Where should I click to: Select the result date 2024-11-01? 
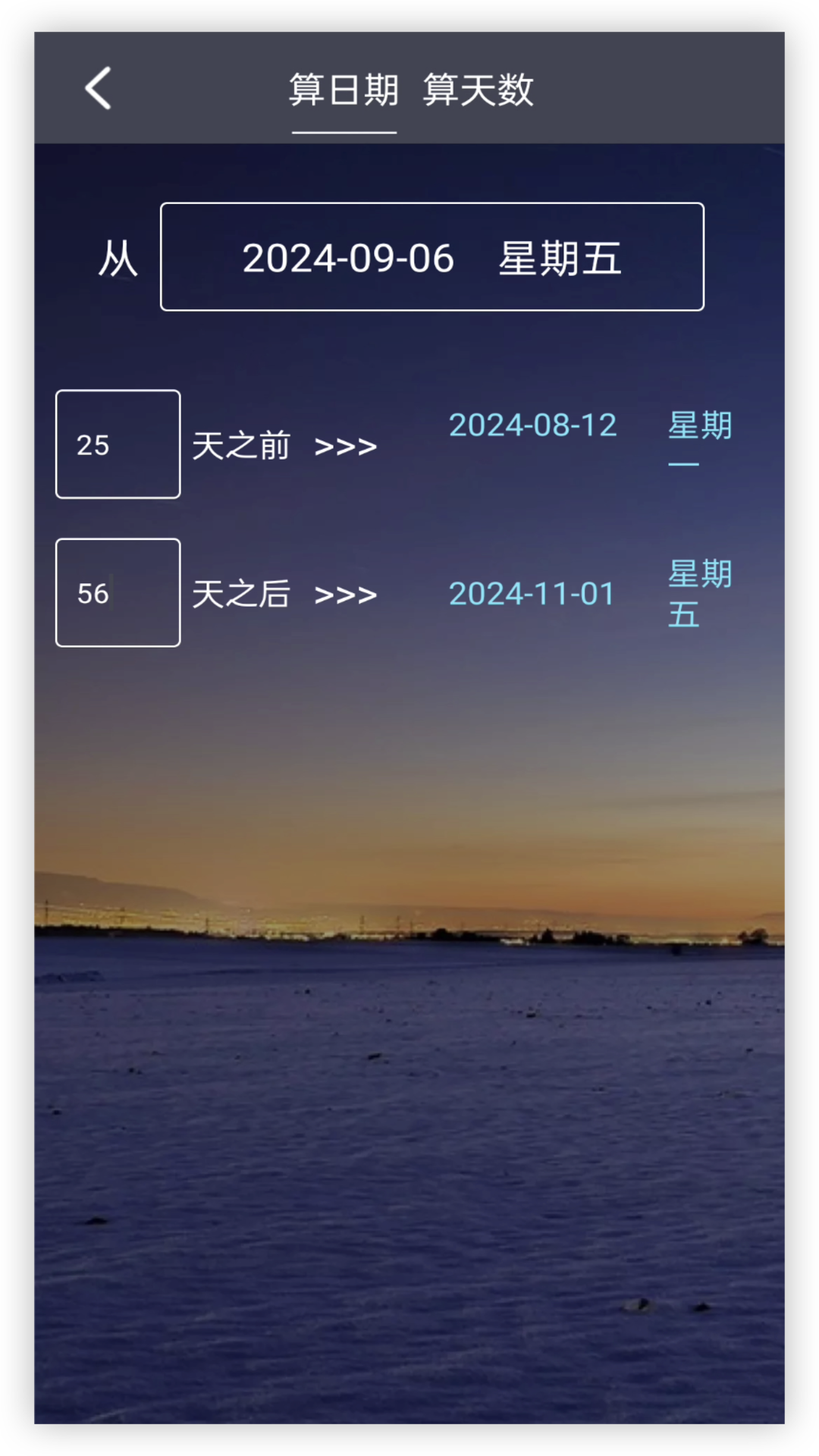coord(532,594)
